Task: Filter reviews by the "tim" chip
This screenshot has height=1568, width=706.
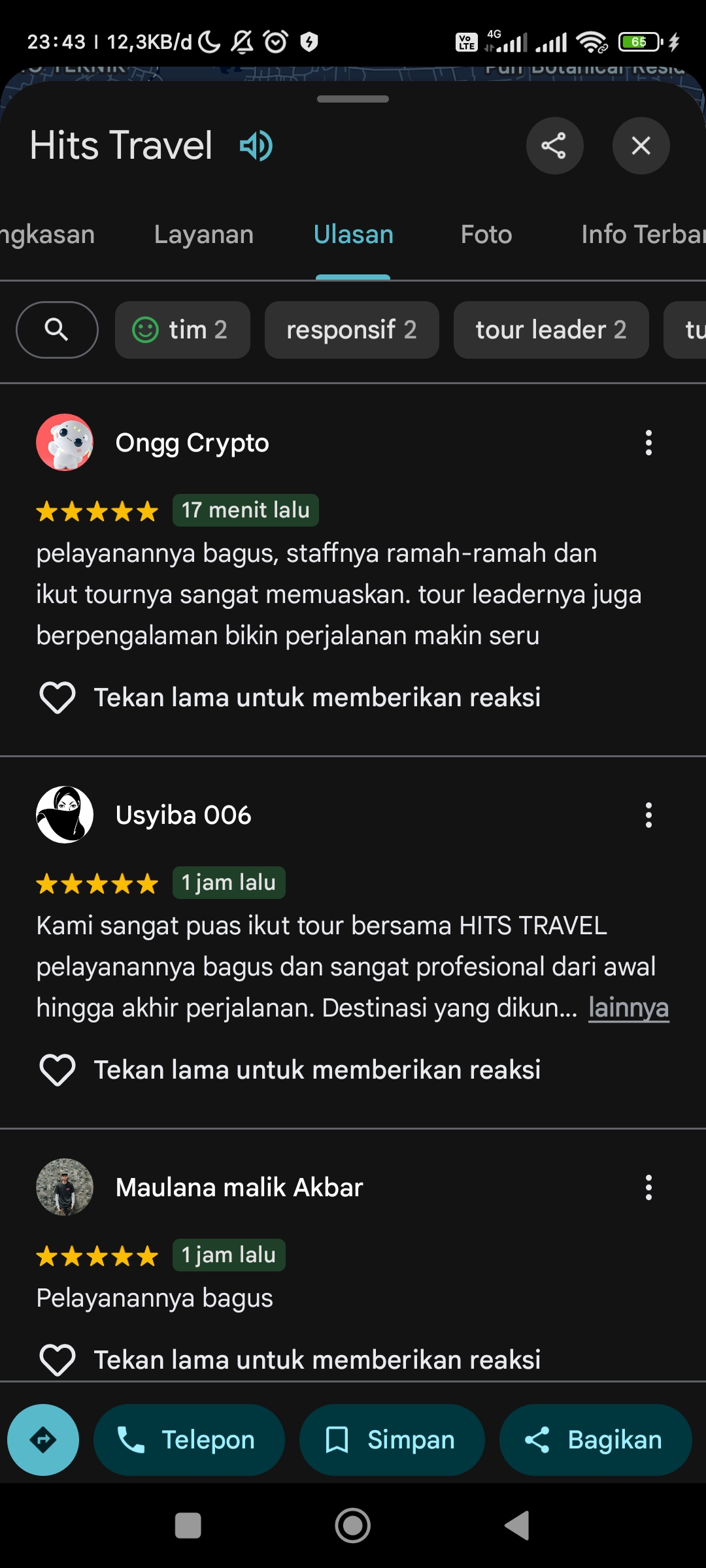Action: 182,330
